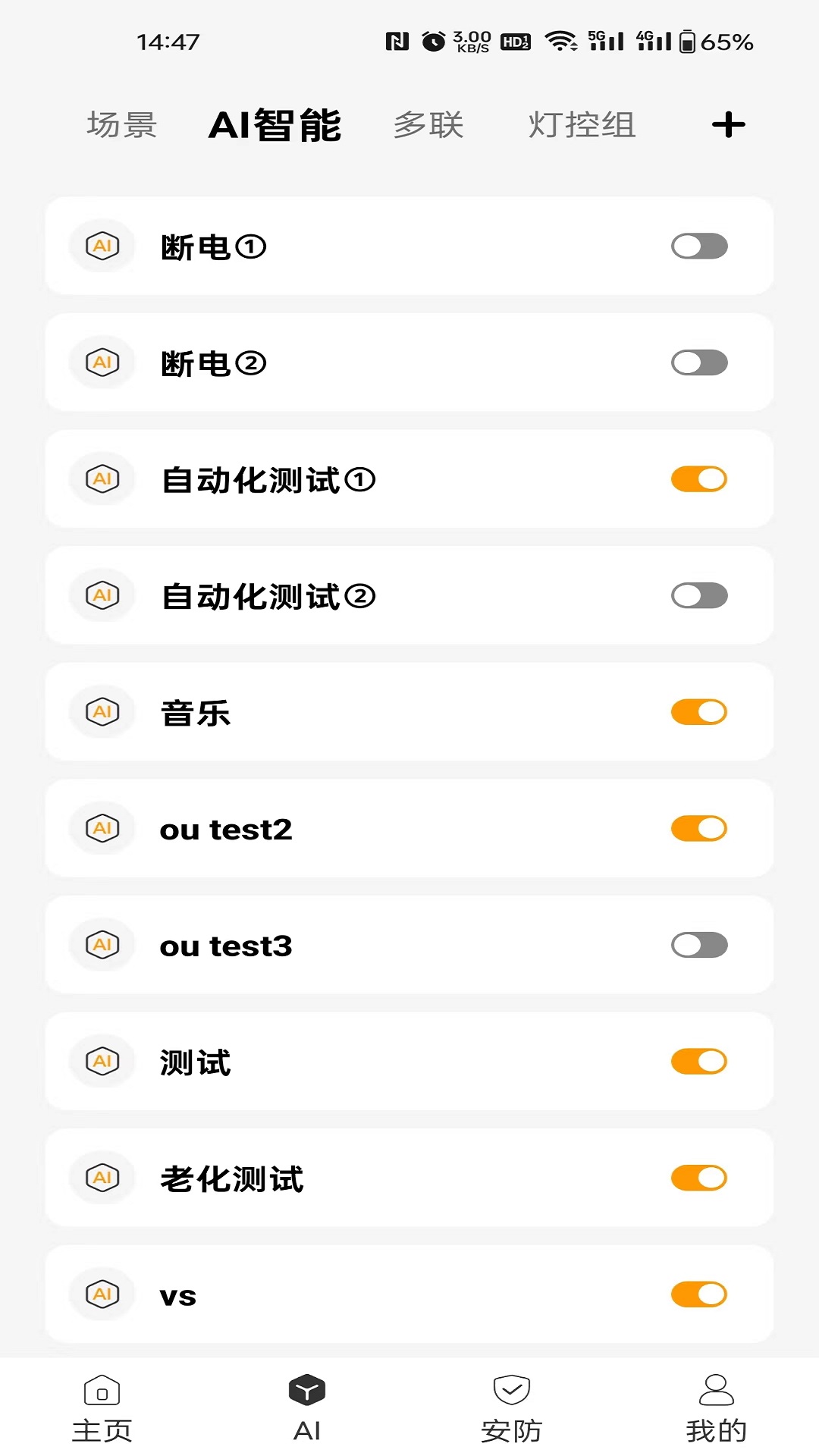The height and width of the screenshot is (1456, 819).
Task: Enable the 断电② automation switch
Action: [698, 362]
